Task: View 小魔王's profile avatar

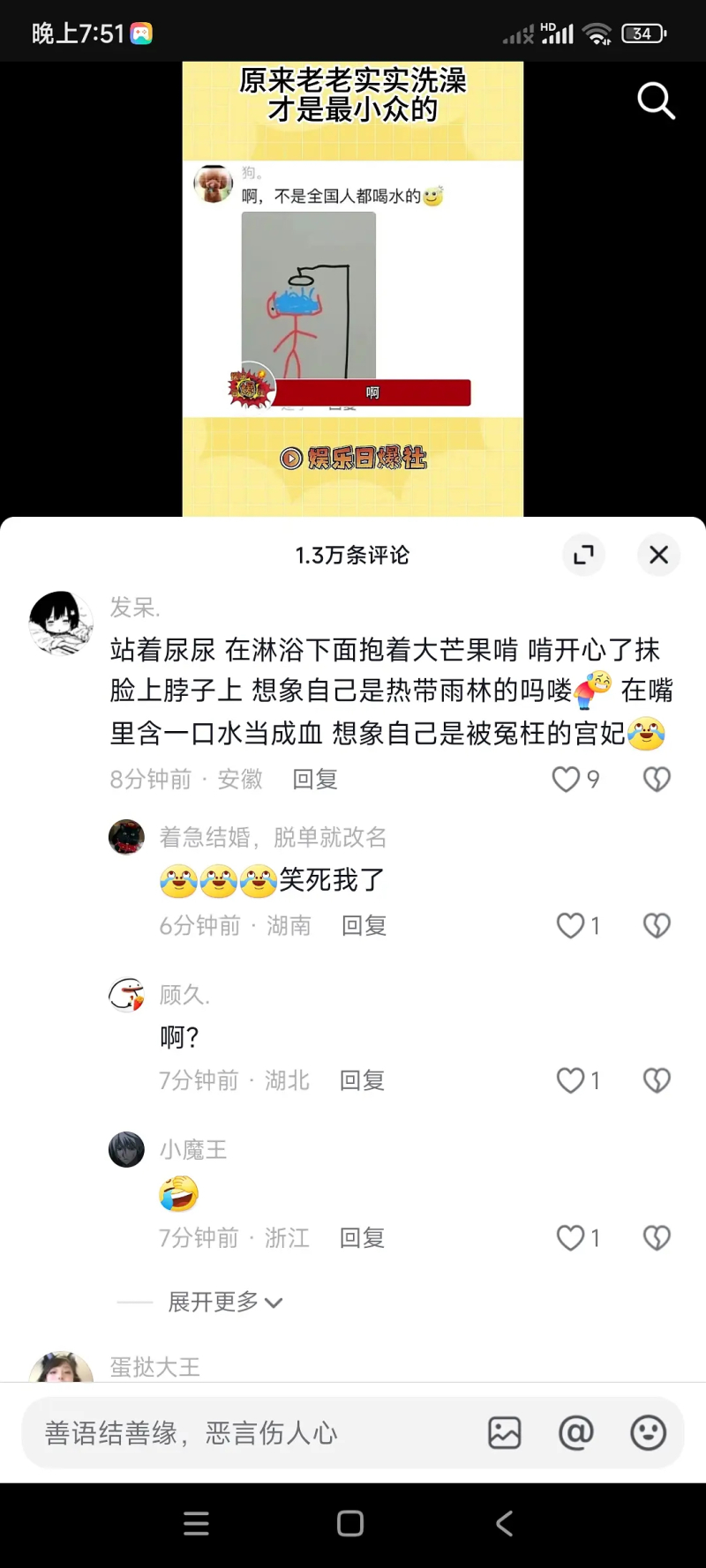Action: coord(126,1150)
